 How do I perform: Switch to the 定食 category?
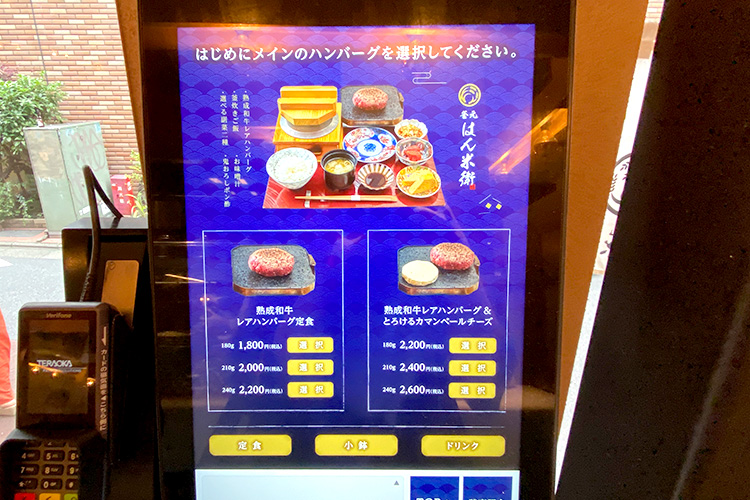(x=250, y=445)
